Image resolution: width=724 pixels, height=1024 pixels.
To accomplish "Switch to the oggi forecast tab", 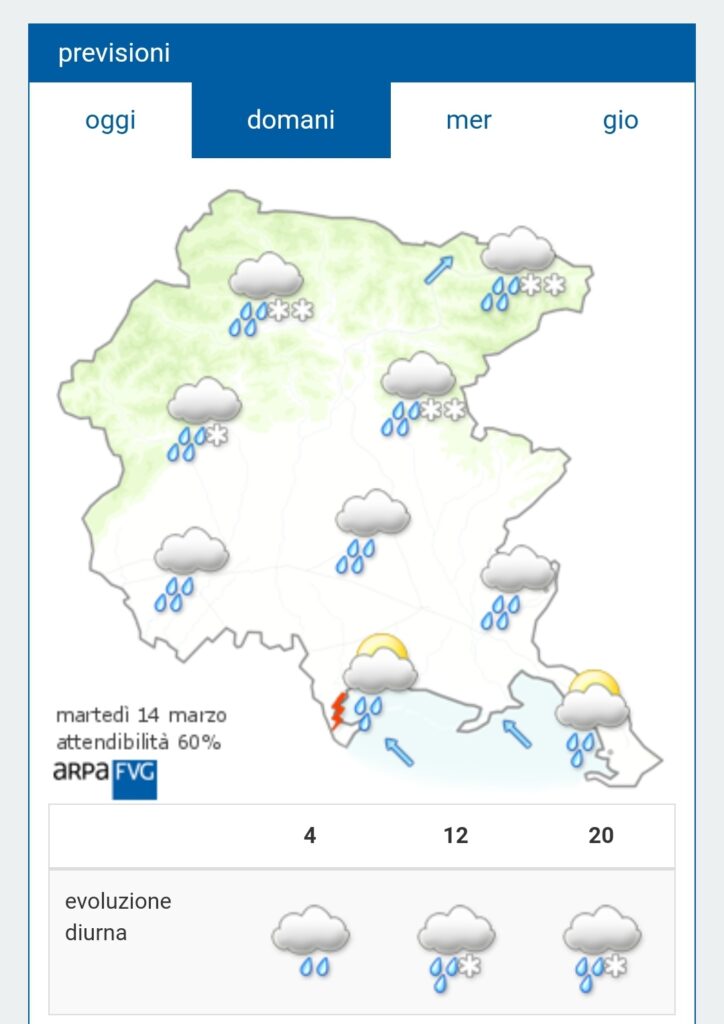I will 110,120.
